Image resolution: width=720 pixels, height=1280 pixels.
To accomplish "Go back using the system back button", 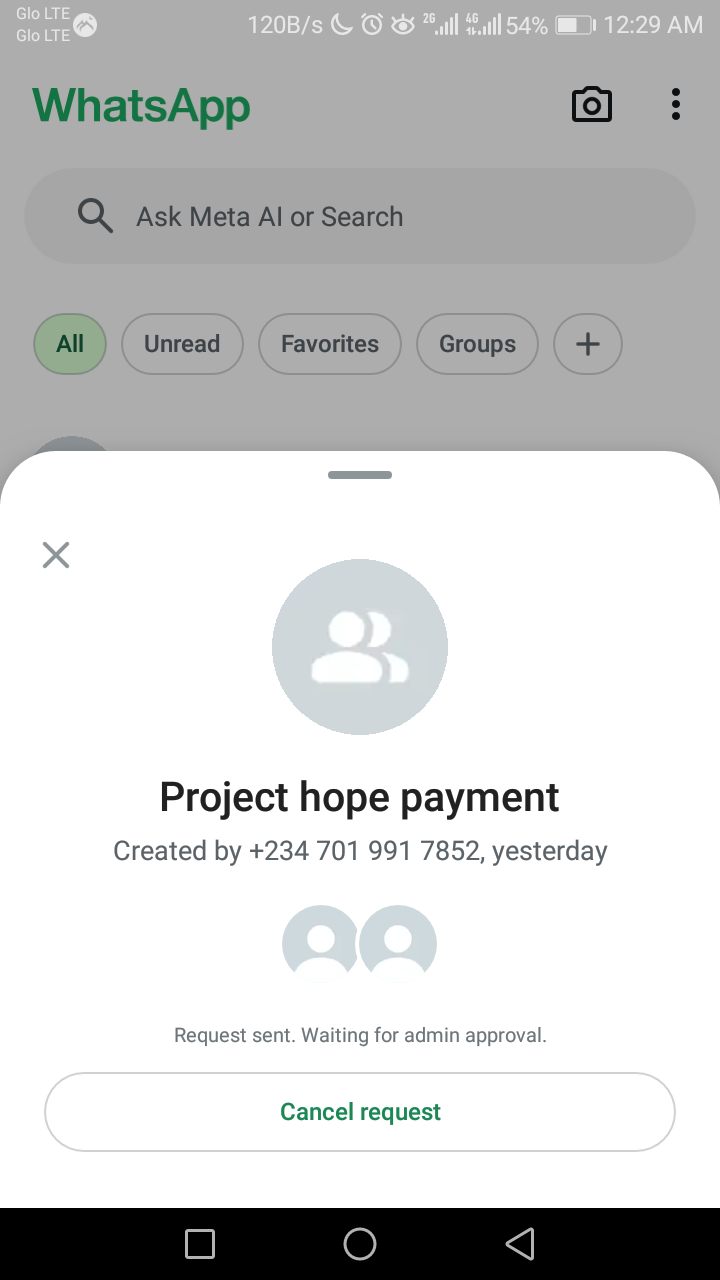I will [520, 1244].
